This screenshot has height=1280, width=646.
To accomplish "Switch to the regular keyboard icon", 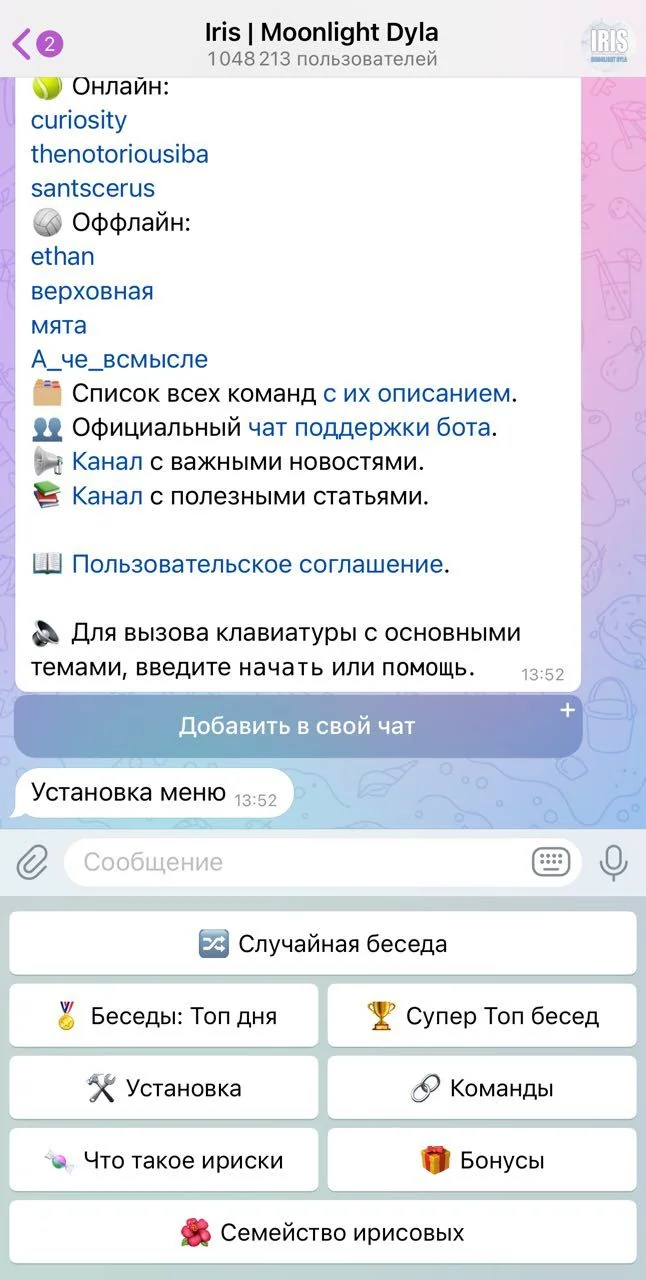I will (x=551, y=862).
